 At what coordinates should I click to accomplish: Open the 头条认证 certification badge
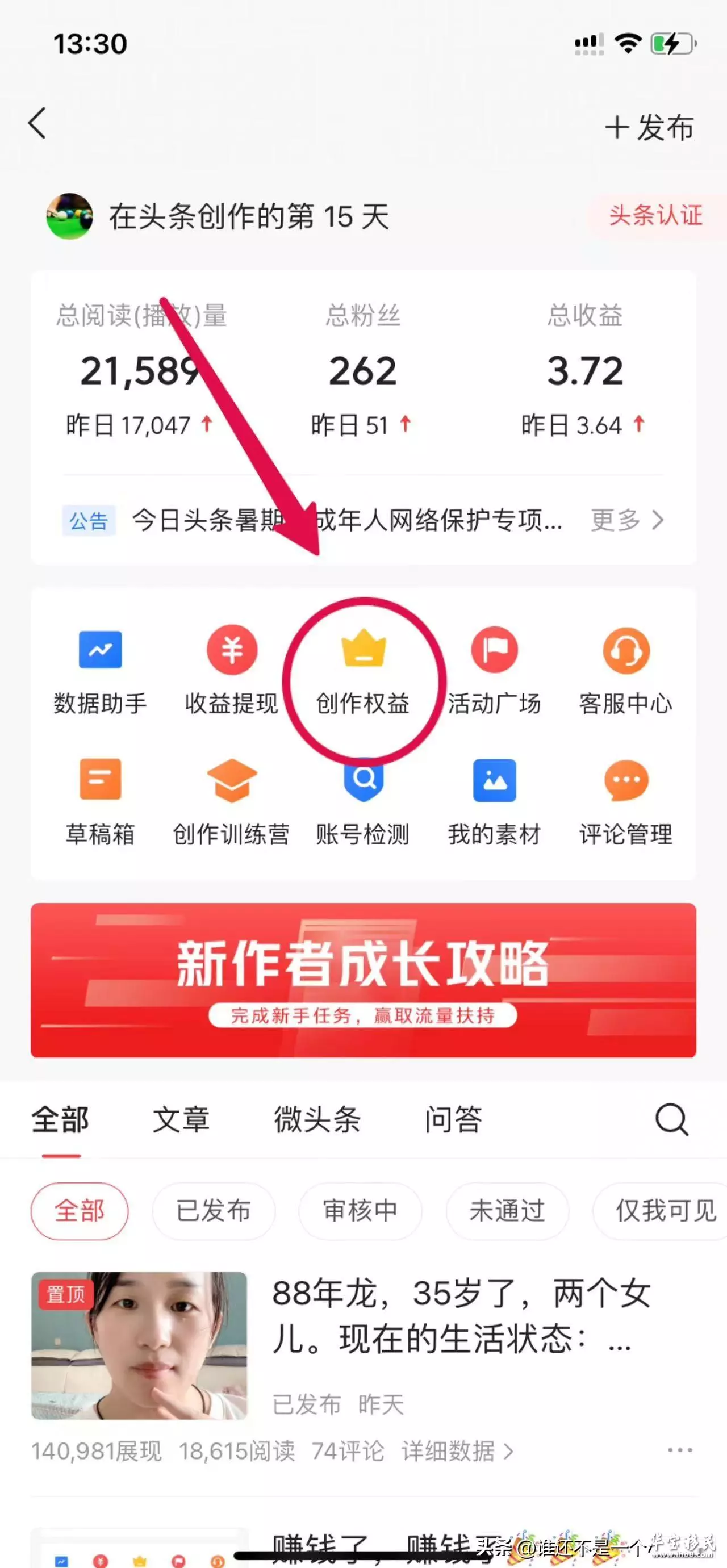[656, 215]
